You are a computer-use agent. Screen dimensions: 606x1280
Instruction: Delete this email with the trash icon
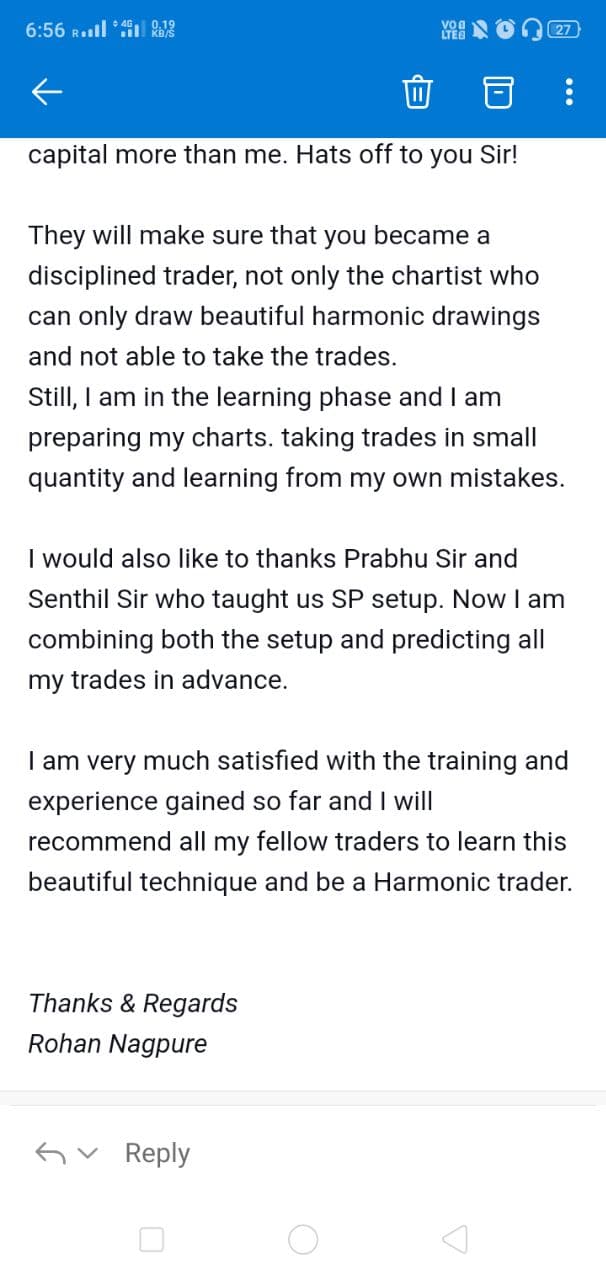pos(416,92)
